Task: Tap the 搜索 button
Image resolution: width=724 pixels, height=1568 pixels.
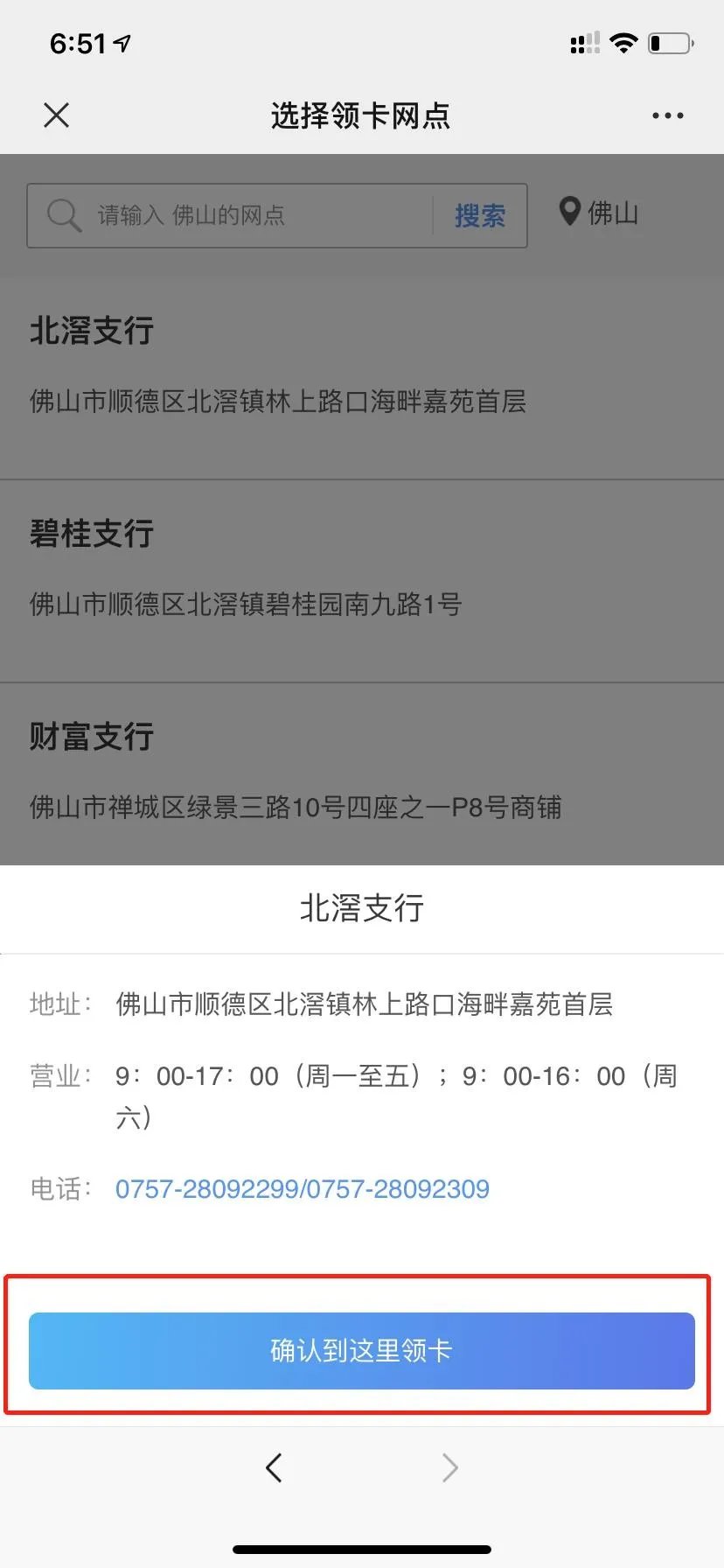Action: pos(480,215)
